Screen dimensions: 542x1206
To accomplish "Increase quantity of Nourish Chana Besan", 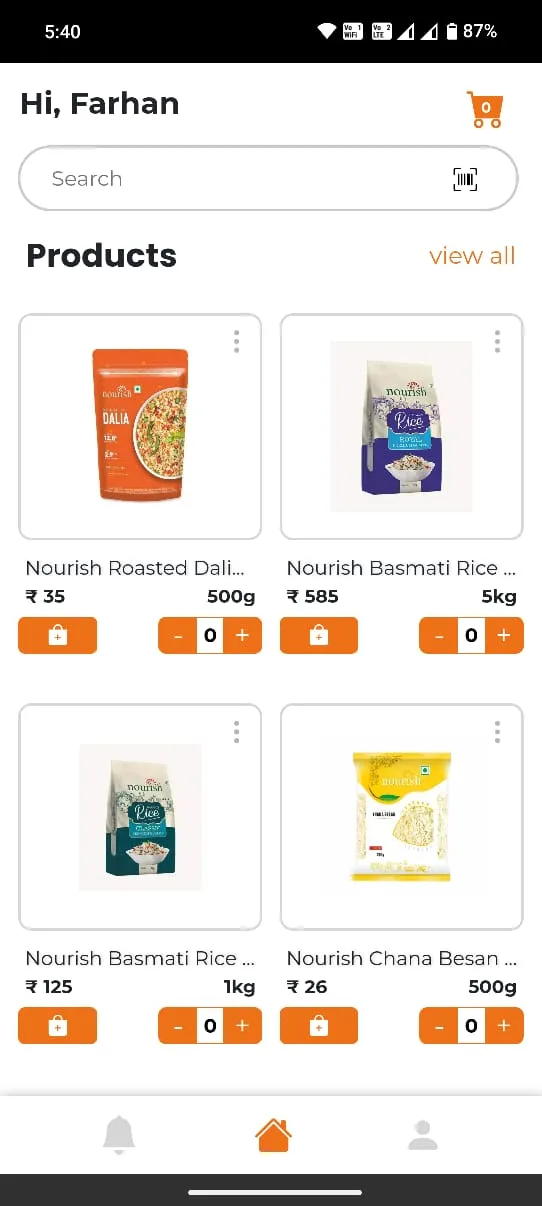I will (x=503, y=1026).
